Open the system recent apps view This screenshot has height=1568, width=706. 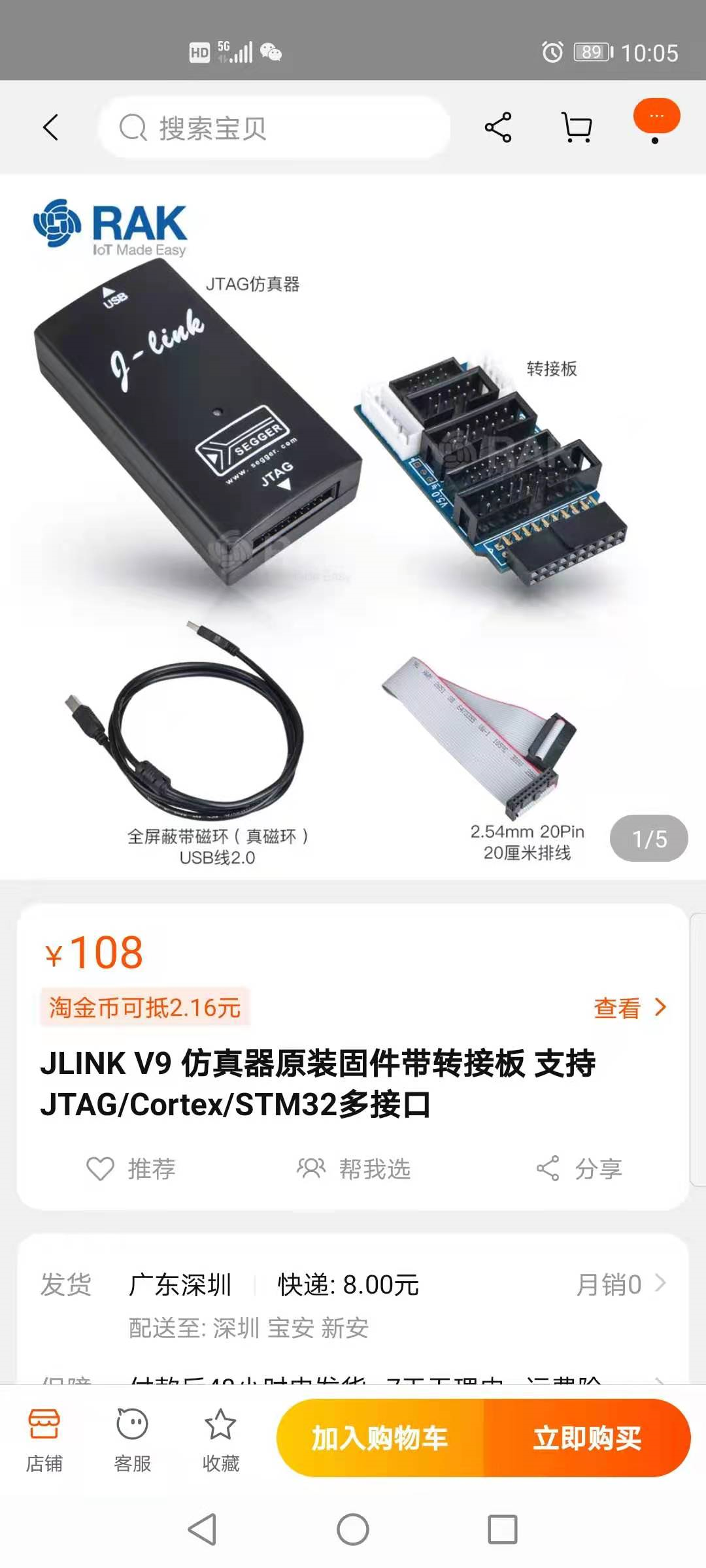point(503,1529)
